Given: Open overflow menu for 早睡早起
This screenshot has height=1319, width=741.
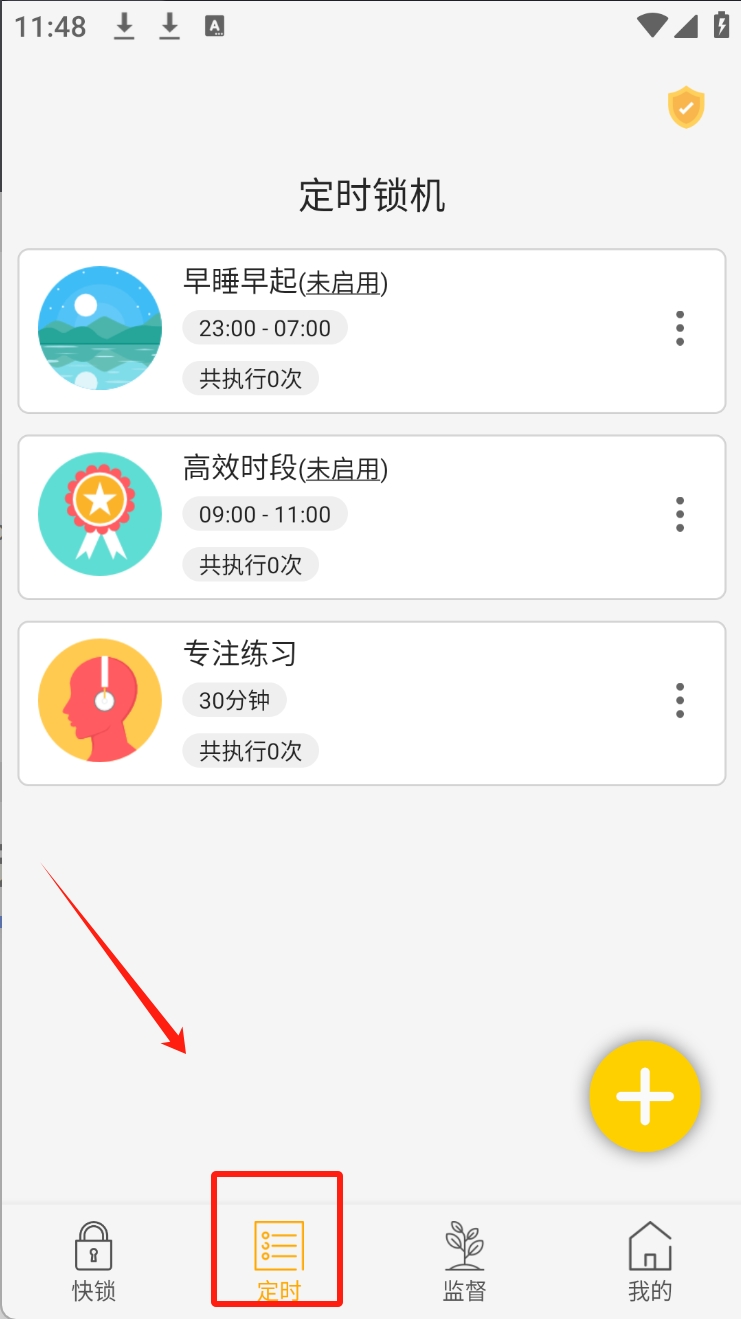Looking at the screenshot, I should point(680,329).
